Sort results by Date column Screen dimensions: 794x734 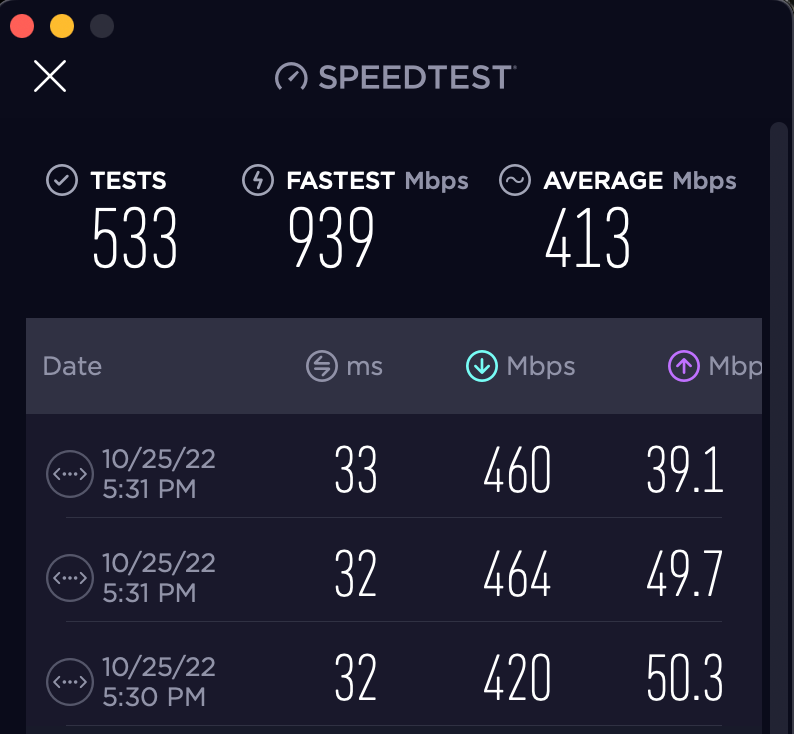pyautogui.click(x=72, y=366)
